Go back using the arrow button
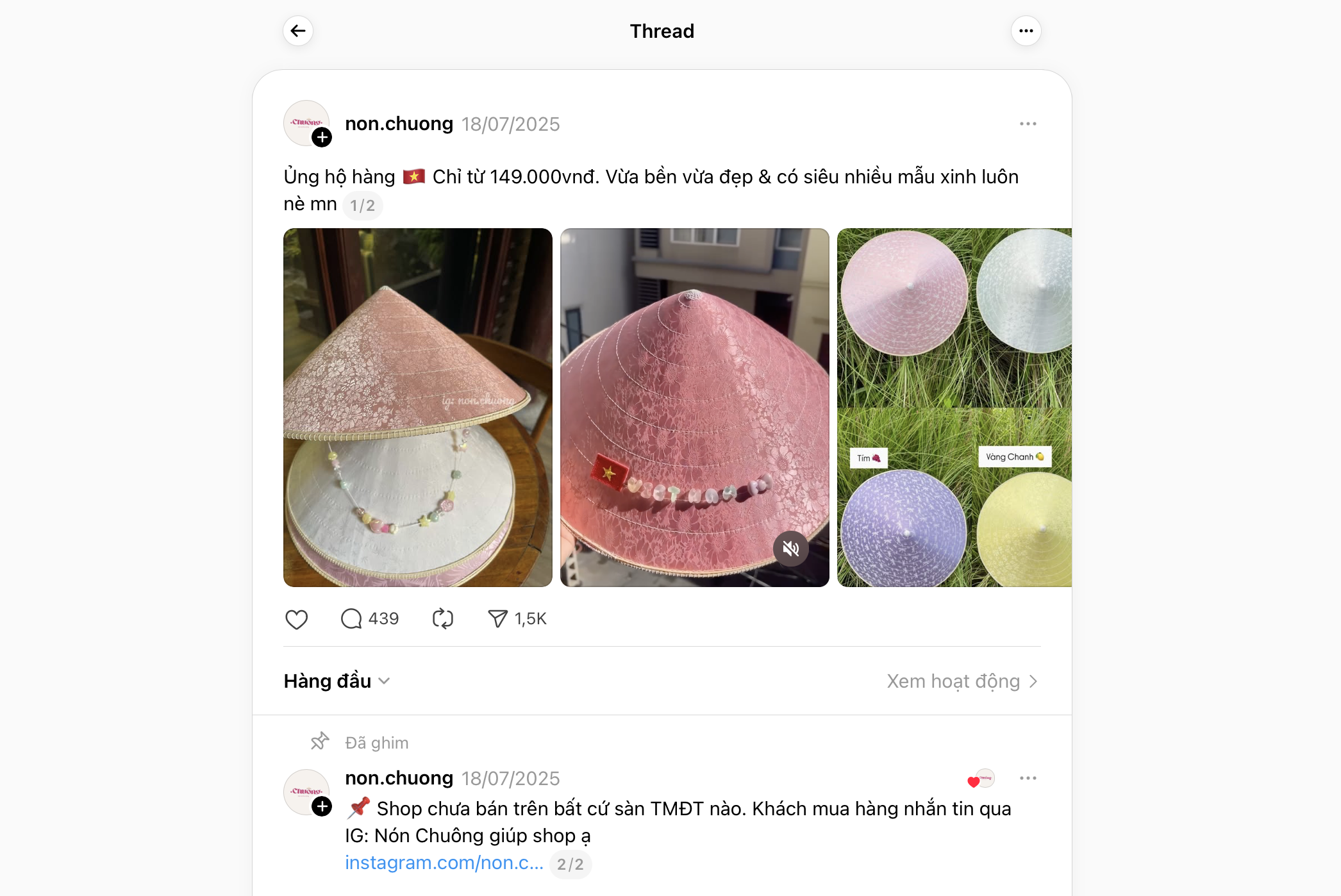The width and height of the screenshot is (1341, 896). click(x=298, y=31)
